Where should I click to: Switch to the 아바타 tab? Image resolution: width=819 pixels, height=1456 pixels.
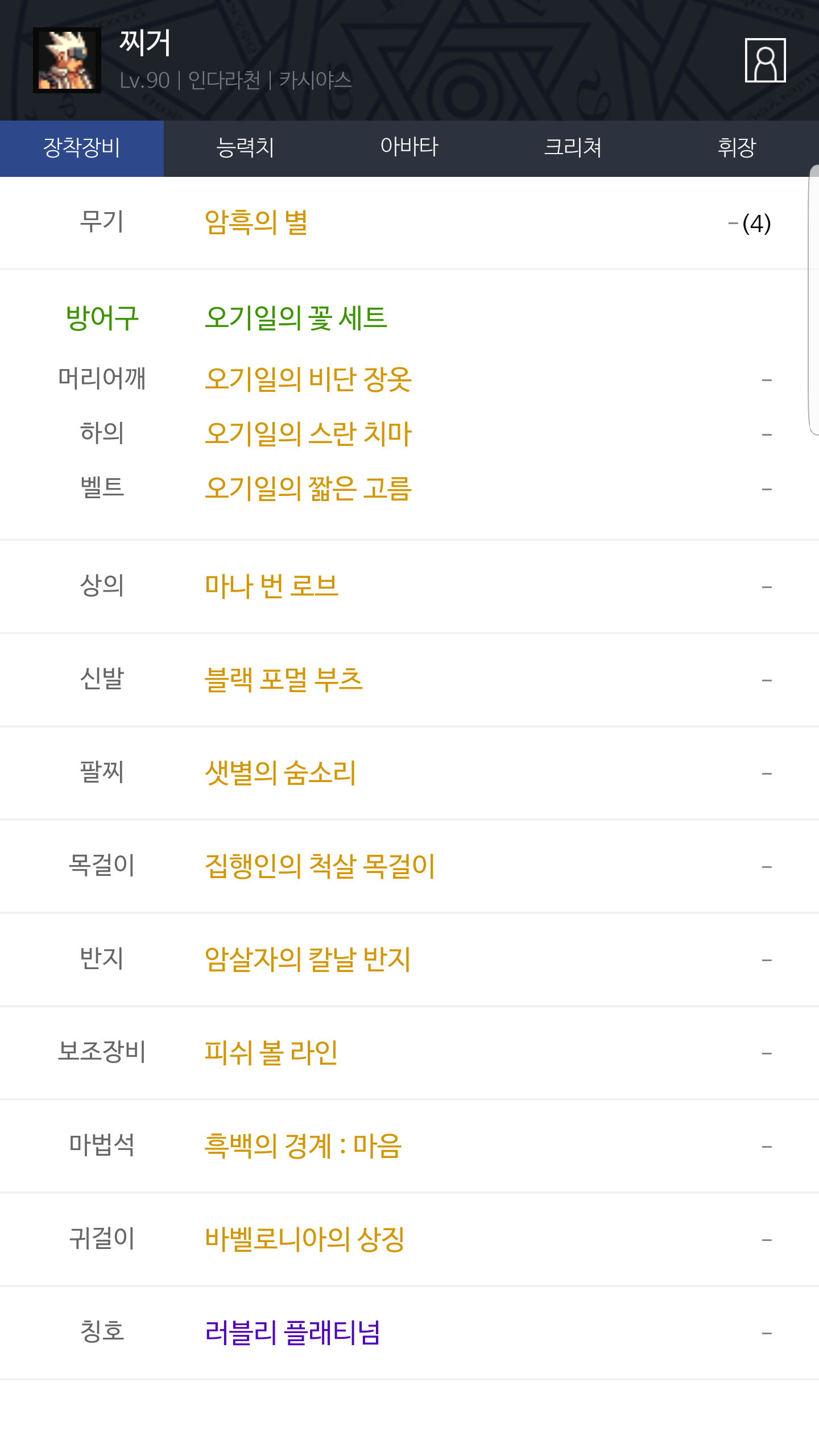[409, 148]
